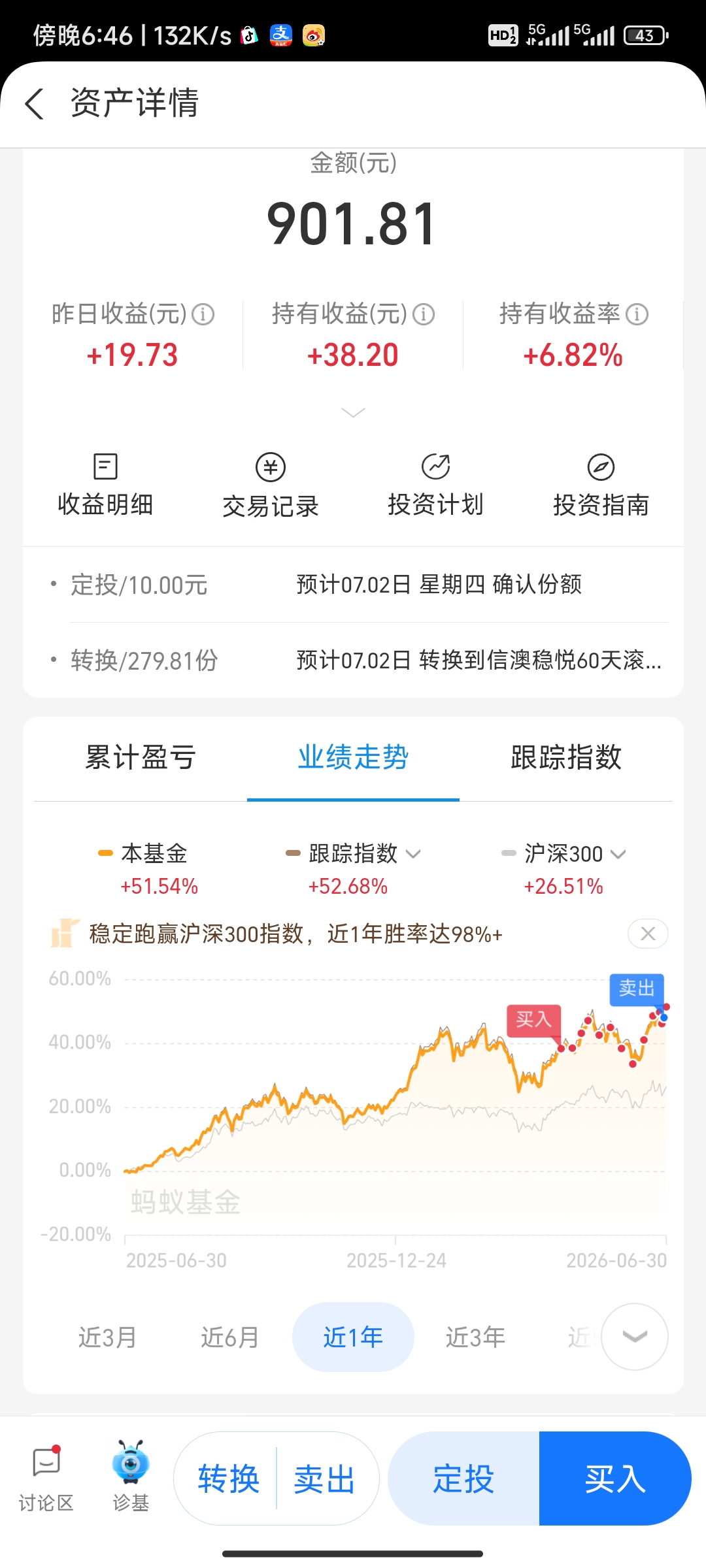
Task: Open 讨论区 discussion area
Action: coord(46,1479)
